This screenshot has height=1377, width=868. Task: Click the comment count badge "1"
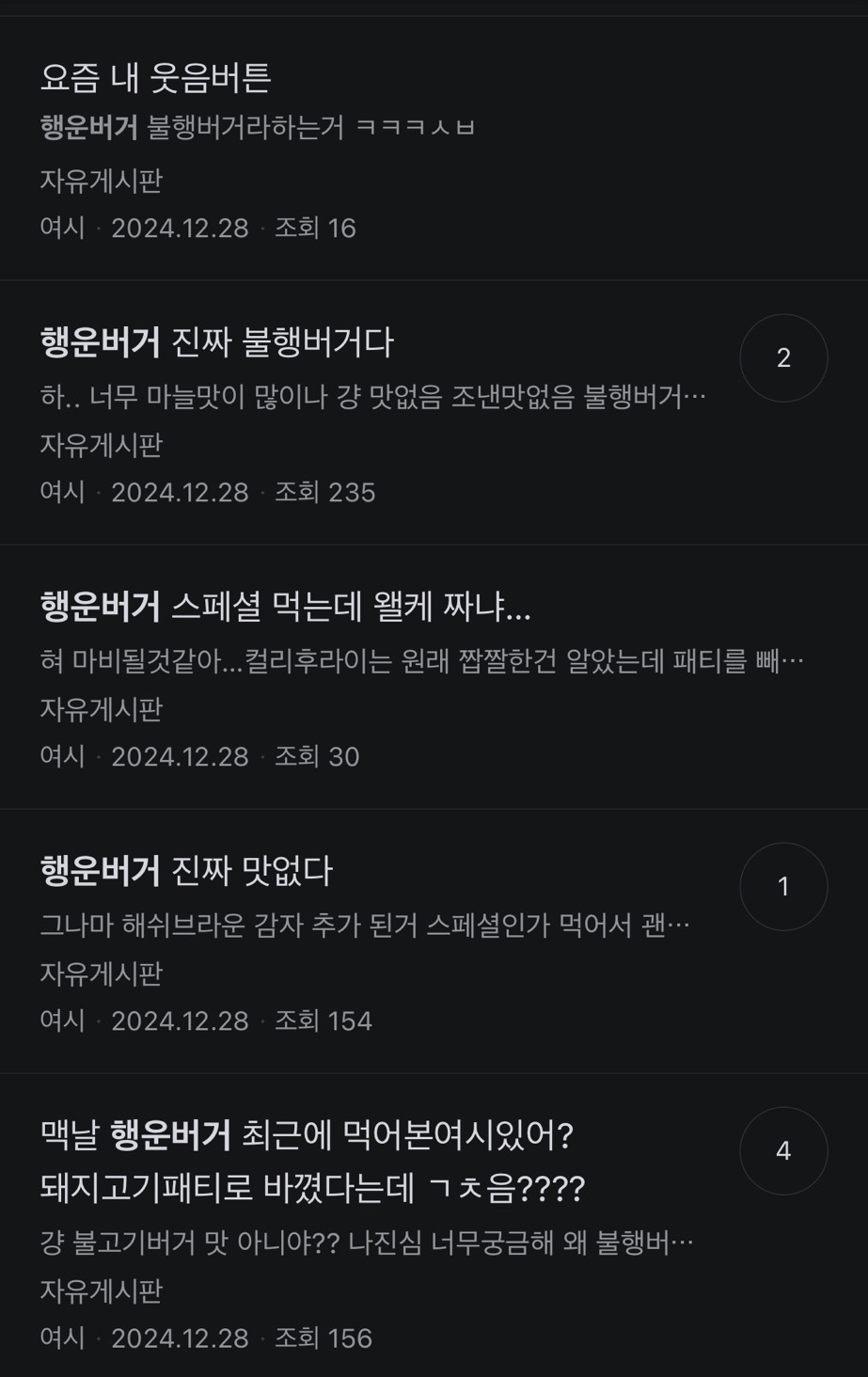(x=783, y=886)
